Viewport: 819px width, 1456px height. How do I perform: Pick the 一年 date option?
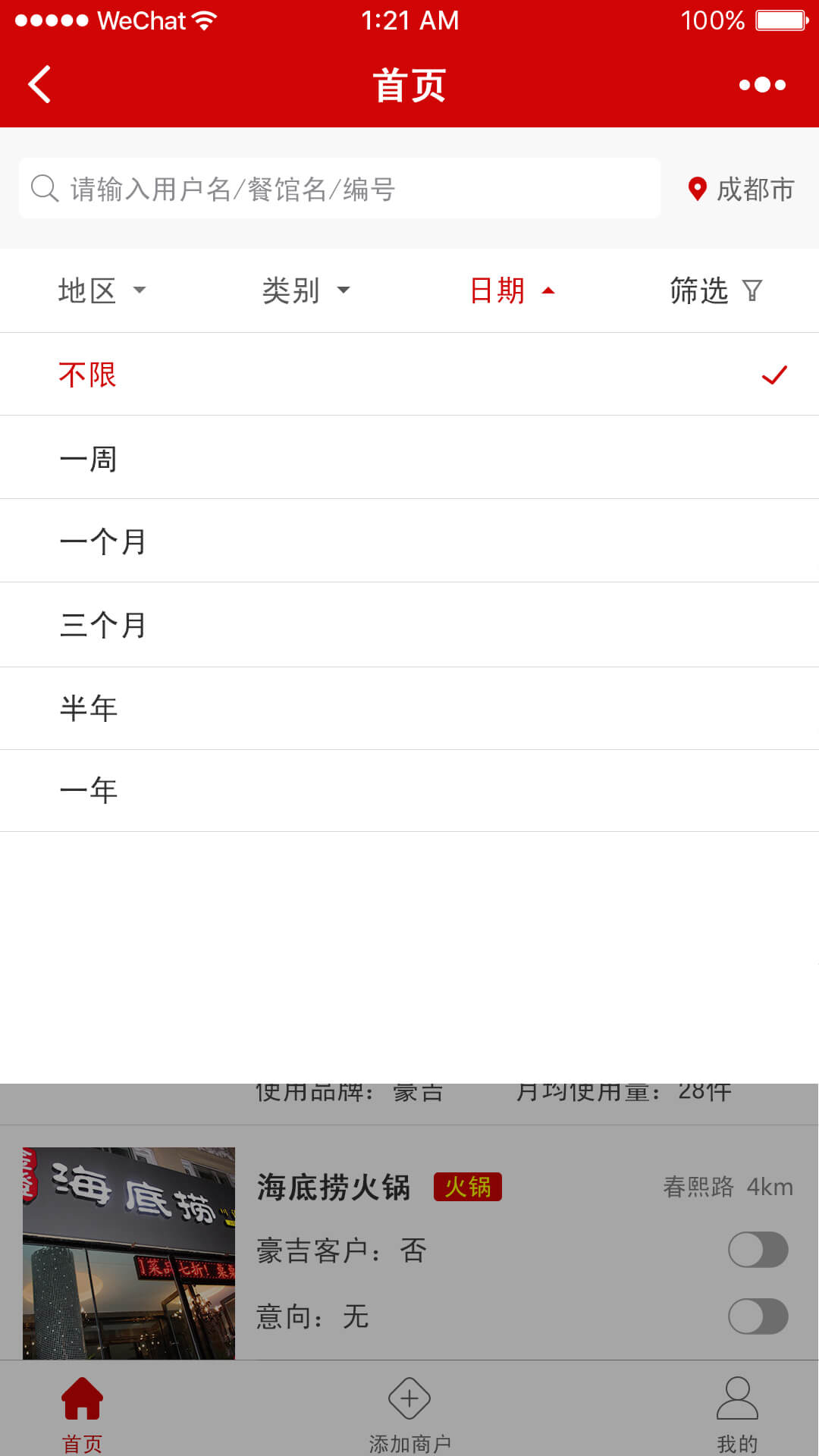click(409, 790)
